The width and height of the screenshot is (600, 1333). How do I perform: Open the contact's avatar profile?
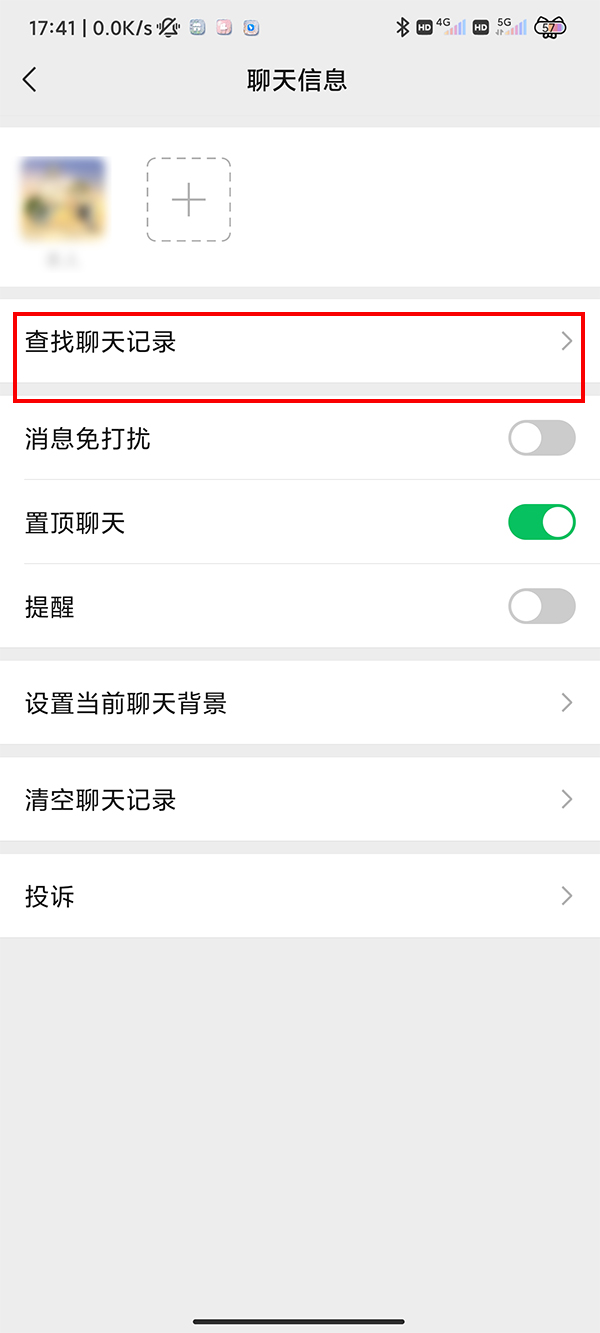pos(63,199)
